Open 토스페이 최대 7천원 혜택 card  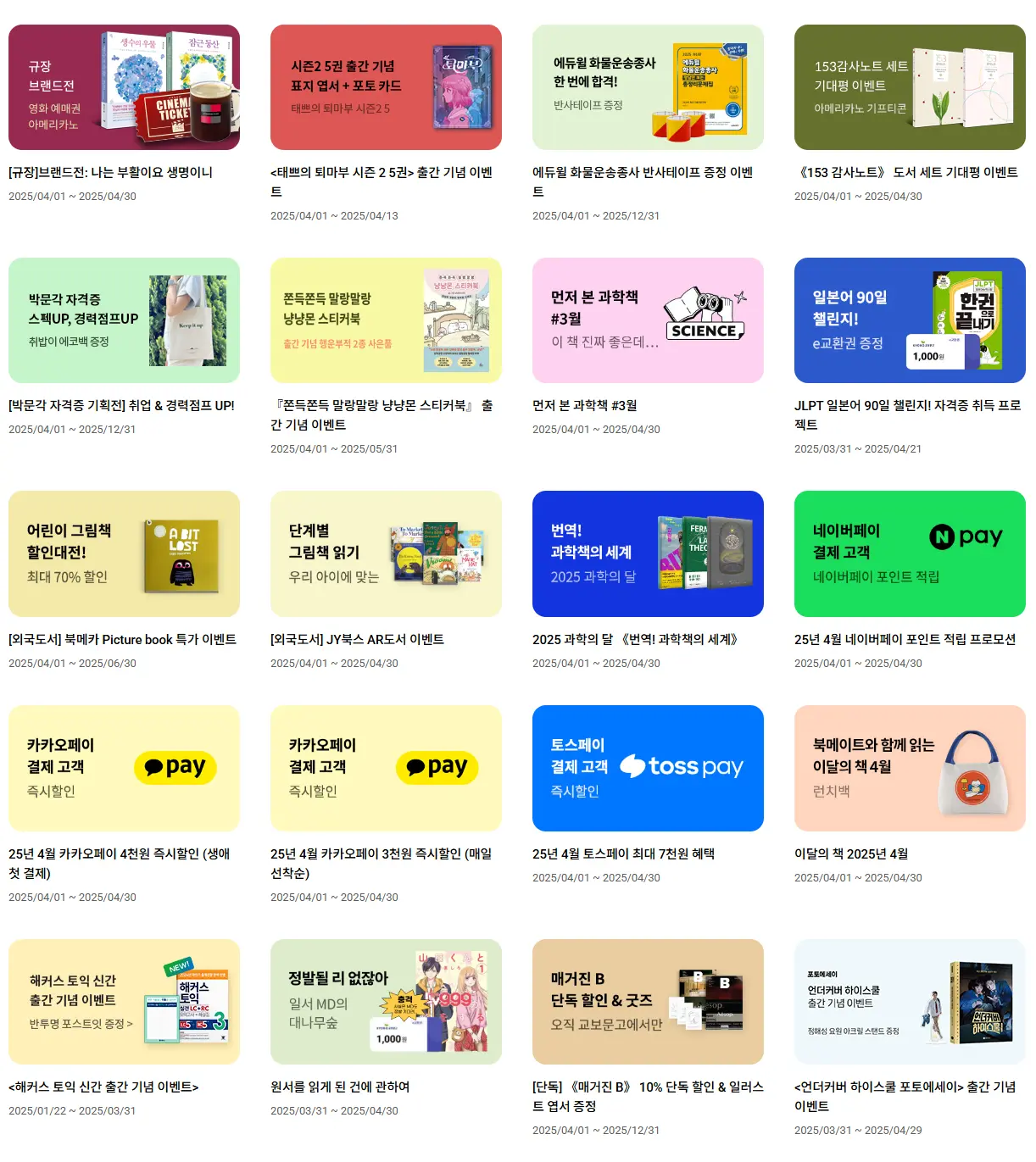648,768
